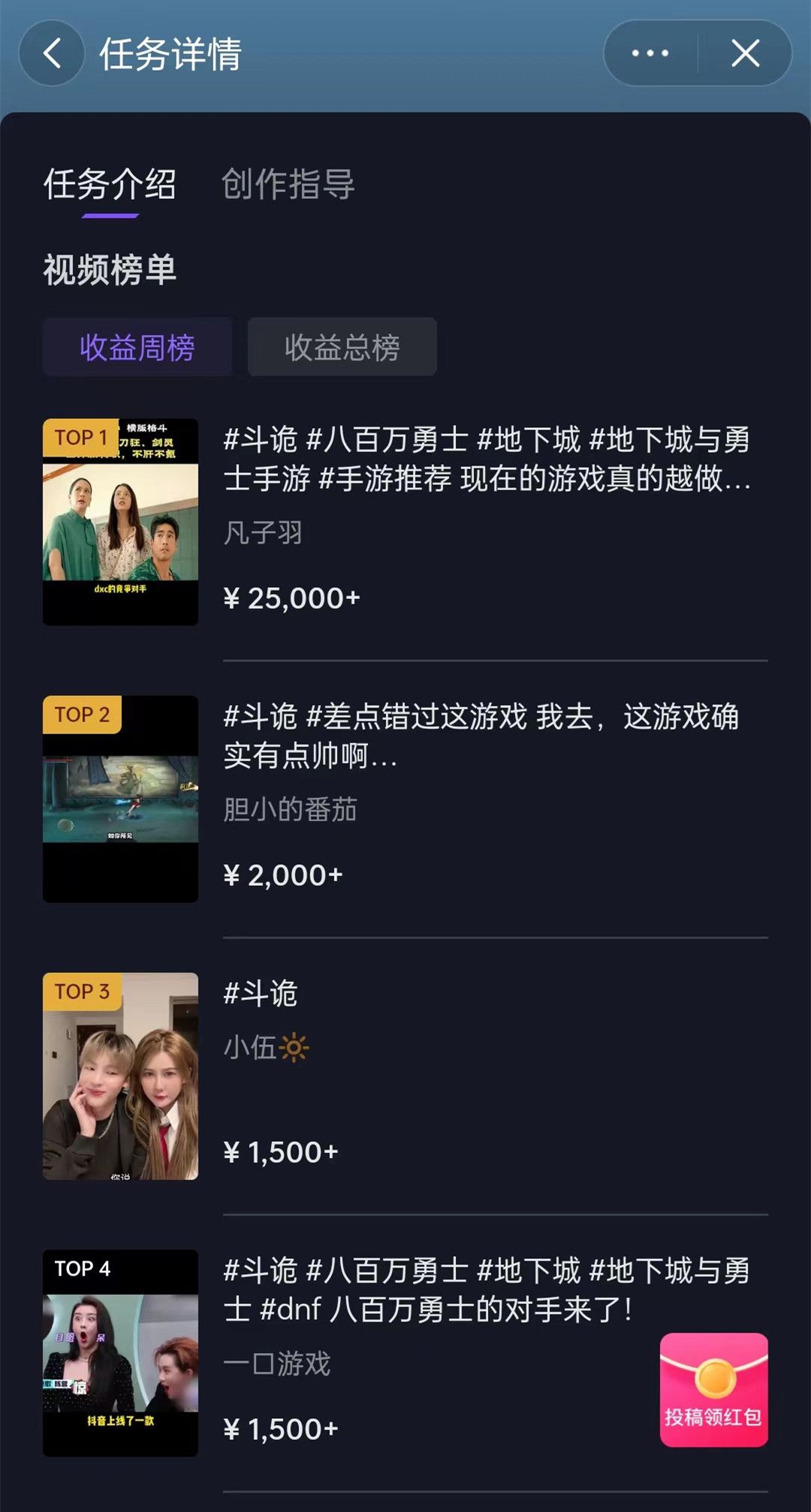The width and height of the screenshot is (811, 1512).
Task: Open TOP 4 video by 一口游戏
Action: coord(121,1353)
